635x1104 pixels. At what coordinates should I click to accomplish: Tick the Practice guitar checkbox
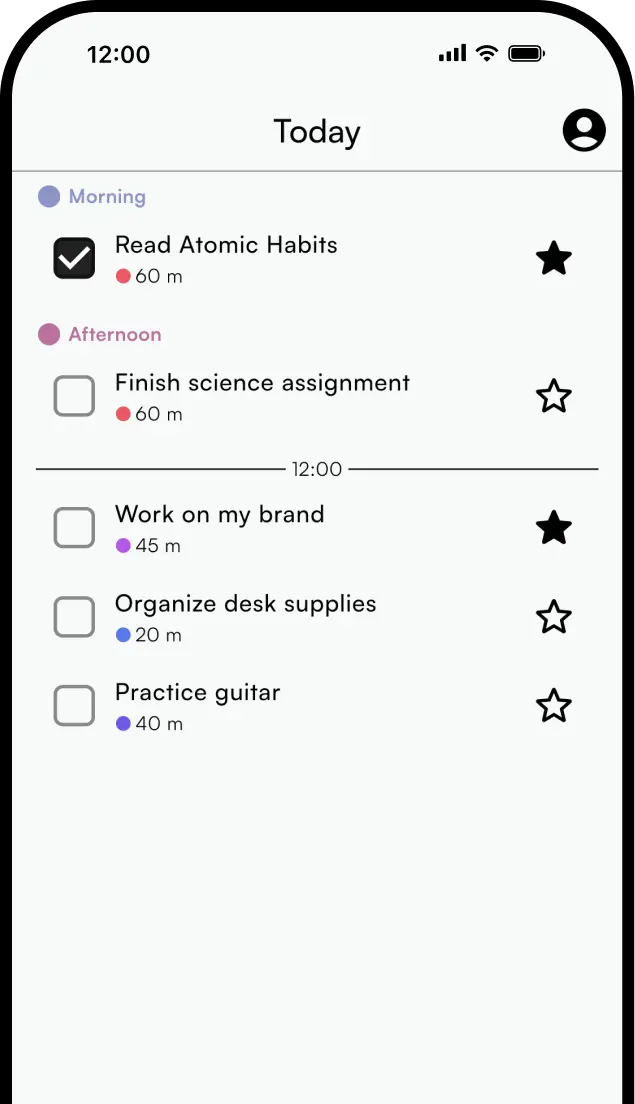[x=74, y=705]
